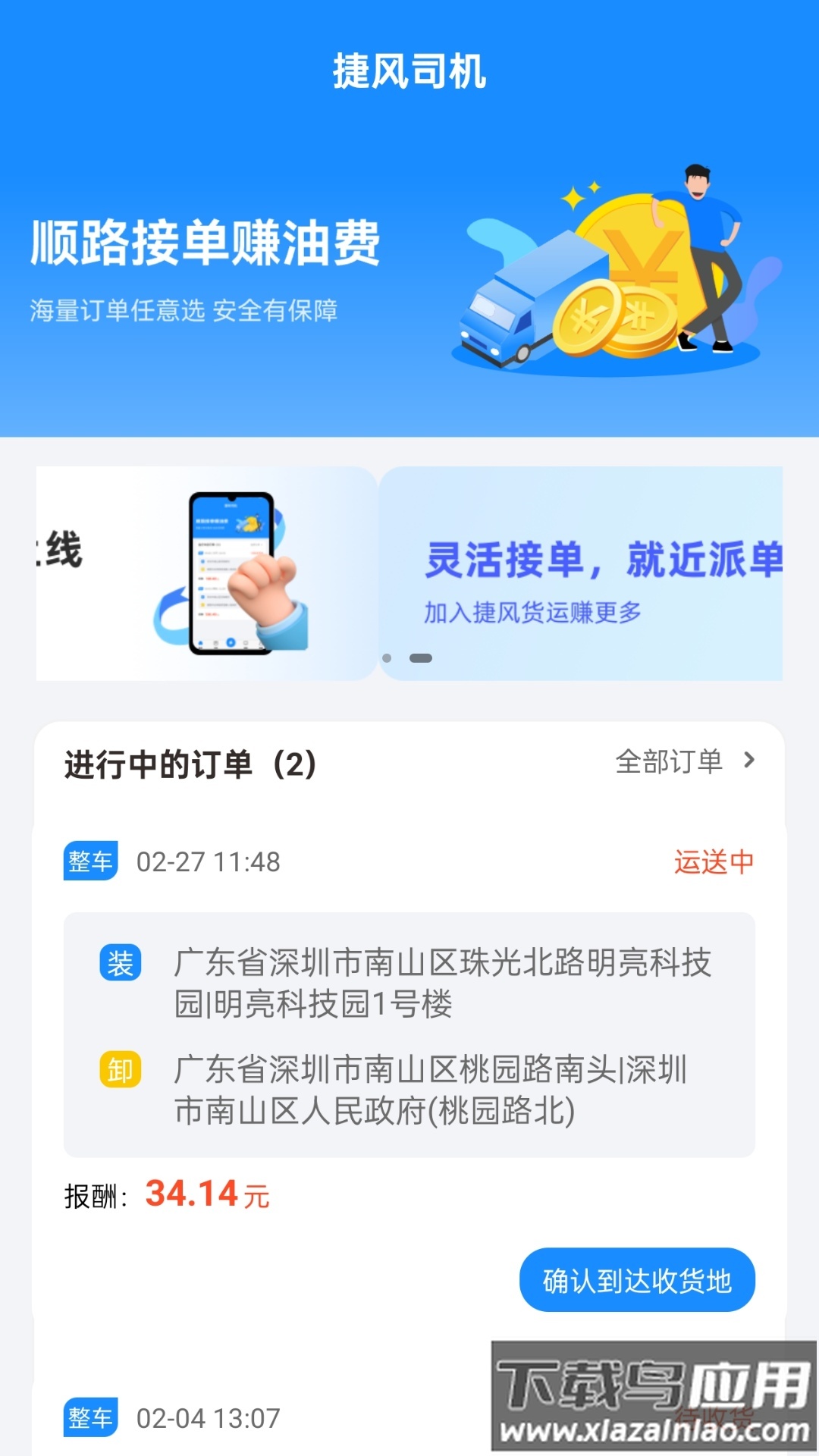Image resolution: width=819 pixels, height=1456 pixels.
Task: Open 全部订单 to view all orders
Action: point(684,761)
